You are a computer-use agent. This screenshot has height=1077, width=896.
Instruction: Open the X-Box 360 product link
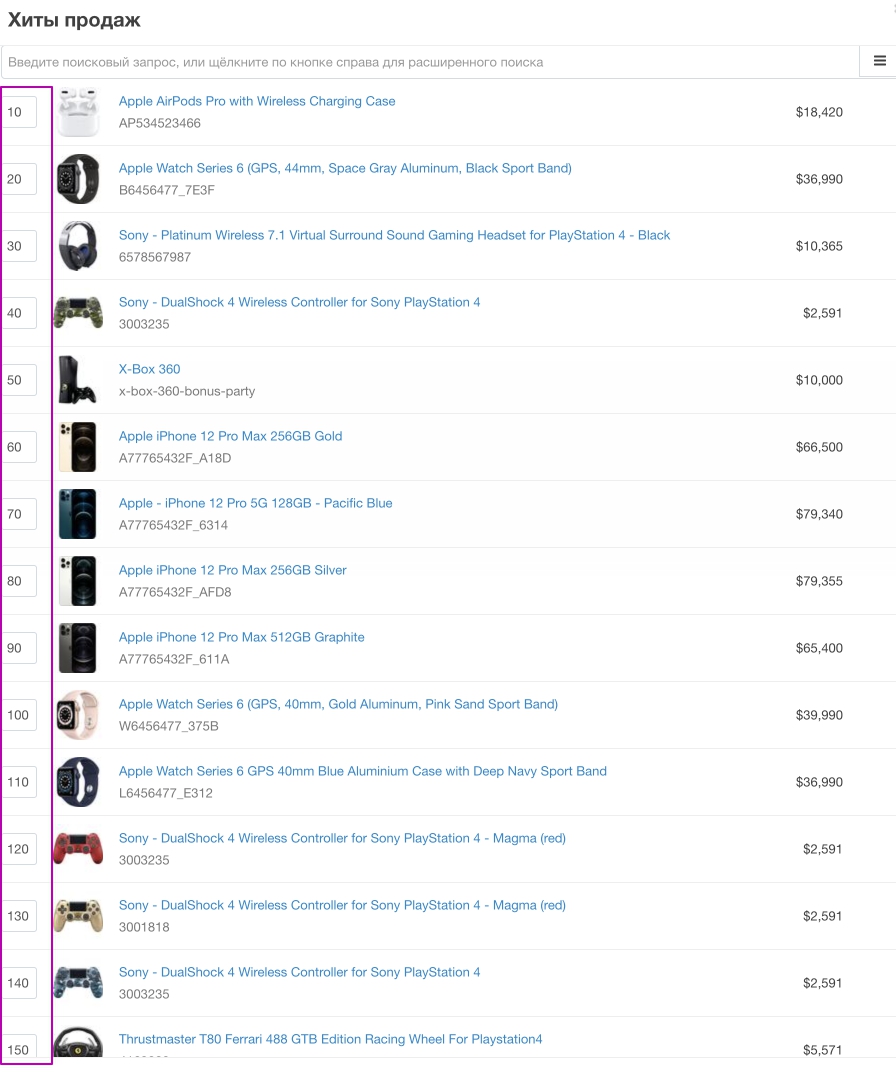[x=150, y=369]
